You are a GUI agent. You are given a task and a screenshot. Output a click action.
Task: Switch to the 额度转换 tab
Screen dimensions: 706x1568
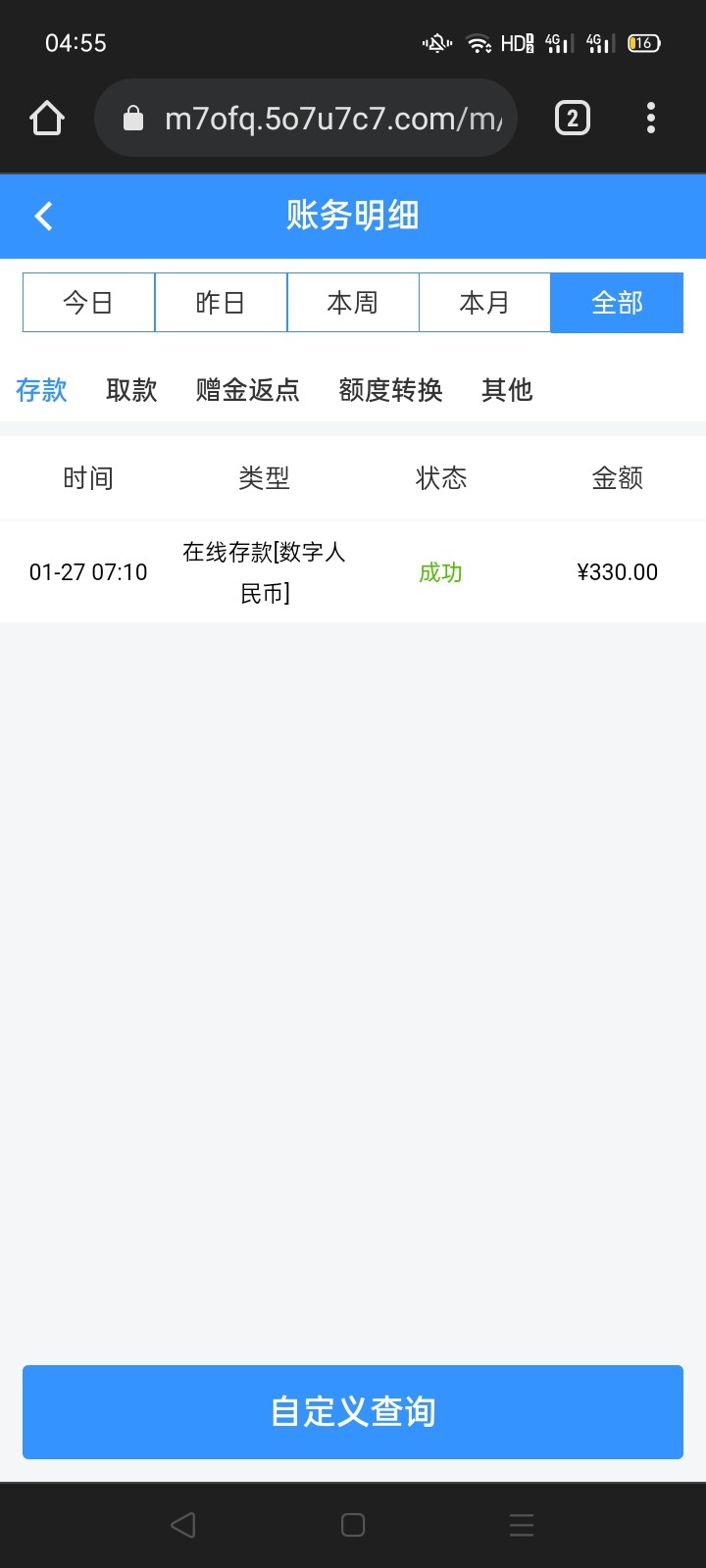click(x=390, y=390)
